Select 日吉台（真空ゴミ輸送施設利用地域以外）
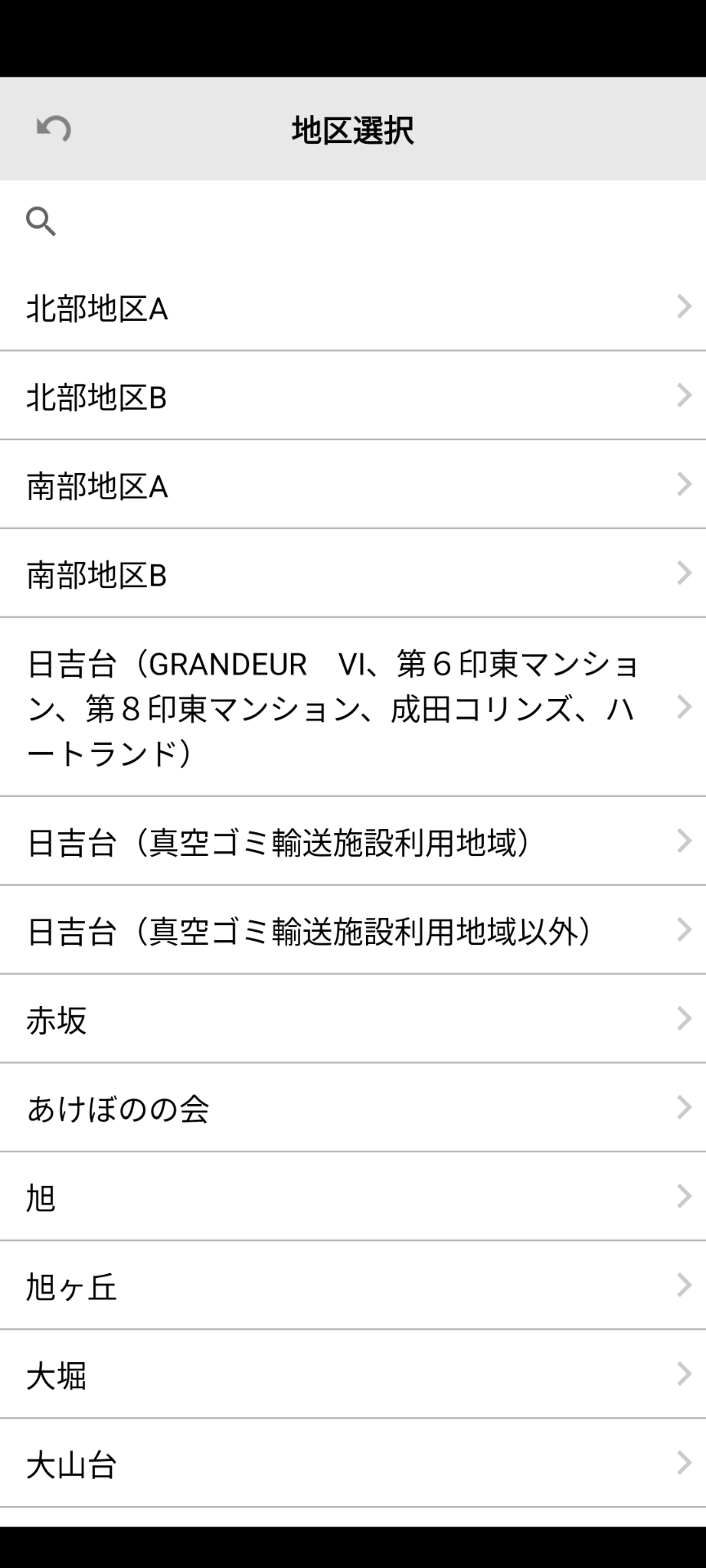The height and width of the screenshot is (1568, 706). (x=353, y=930)
